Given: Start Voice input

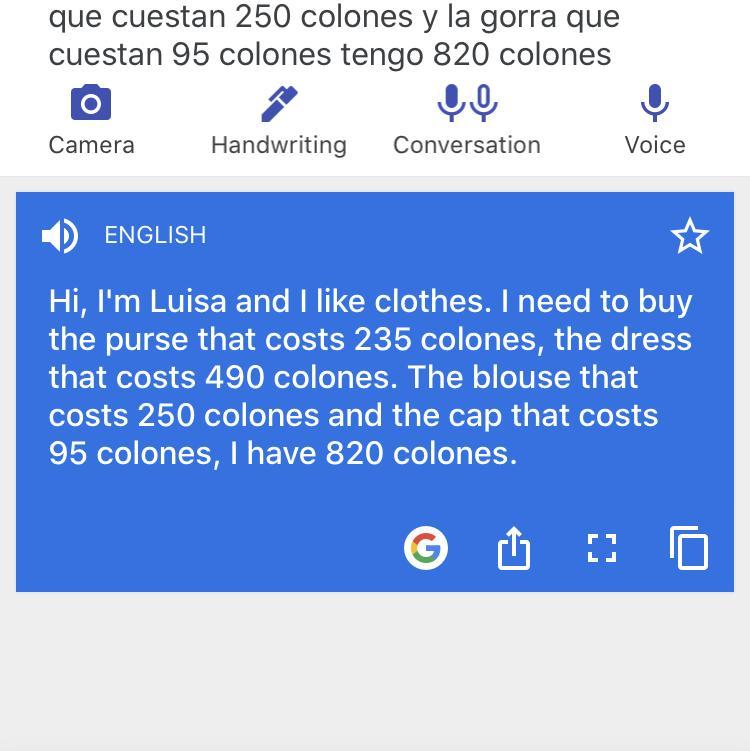Looking at the screenshot, I should click(654, 120).
